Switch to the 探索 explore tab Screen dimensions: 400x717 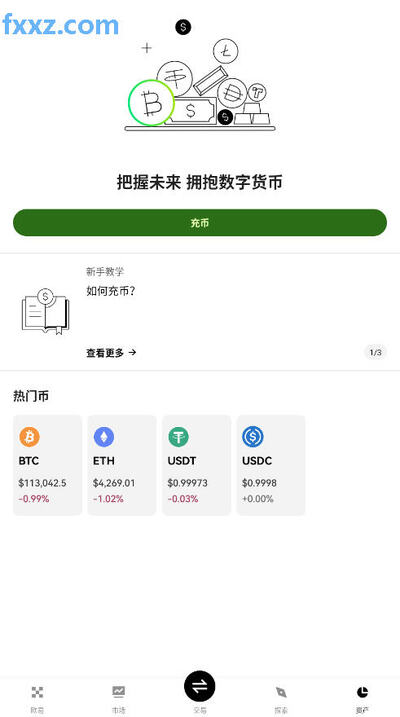(x=281, y=698)
